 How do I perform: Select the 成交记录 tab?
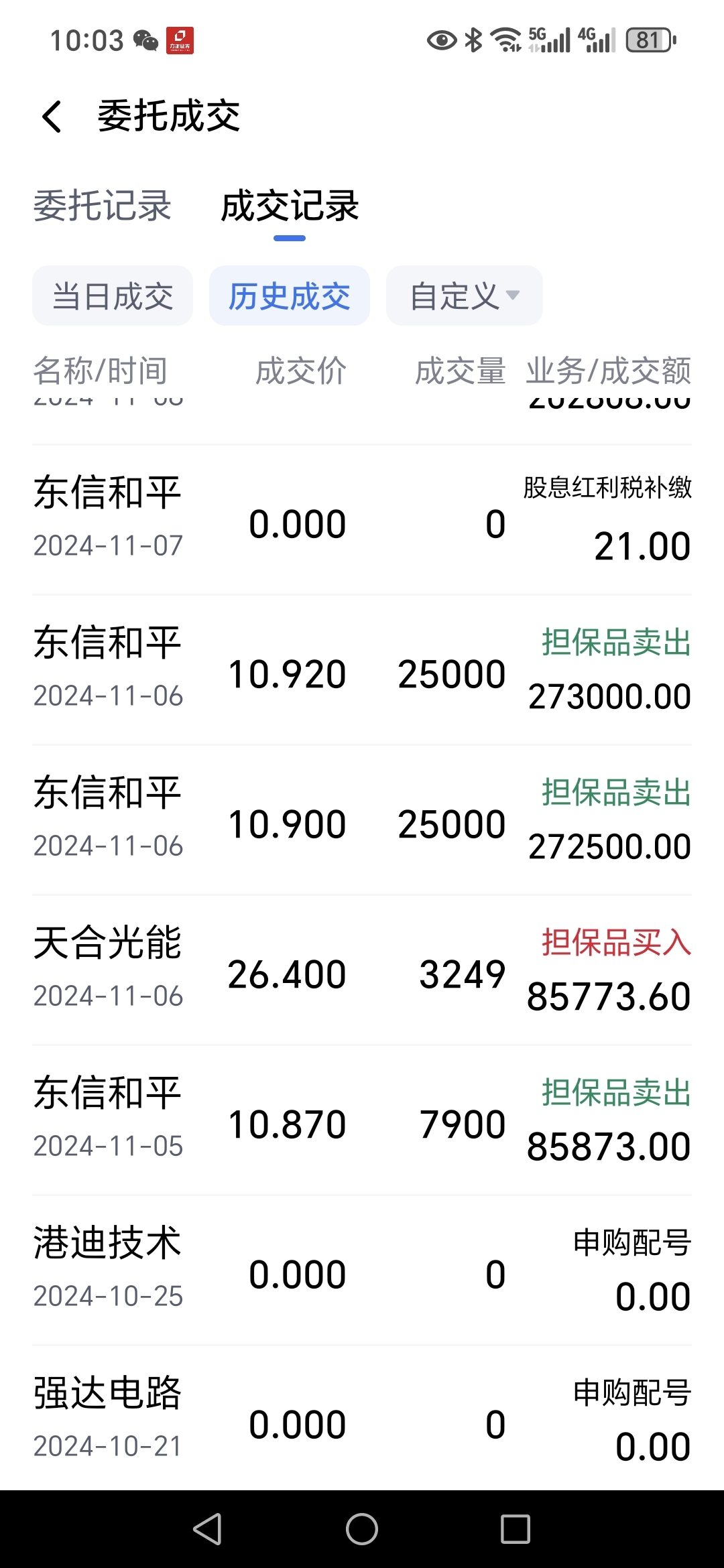point(290,206)
